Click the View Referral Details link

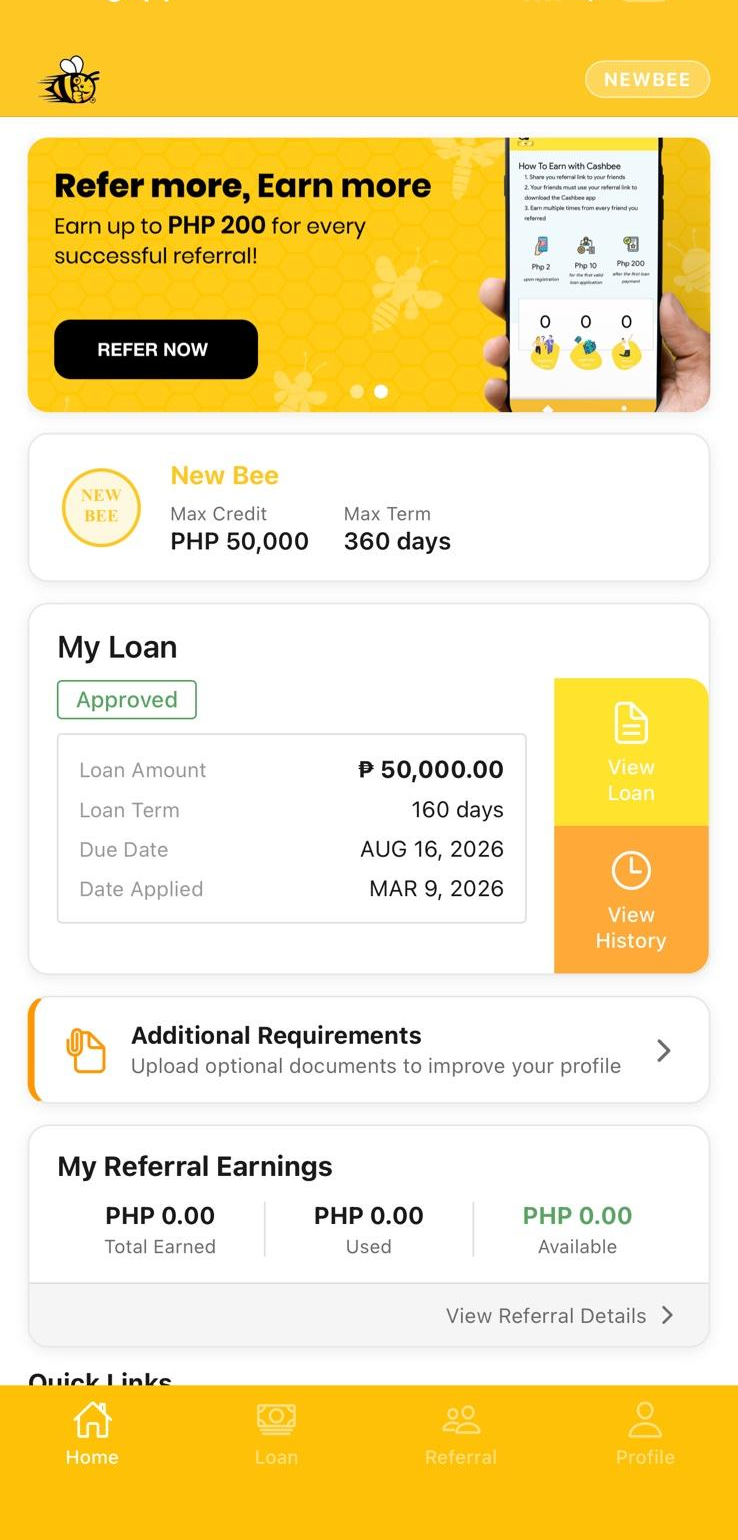point(546,1315)
